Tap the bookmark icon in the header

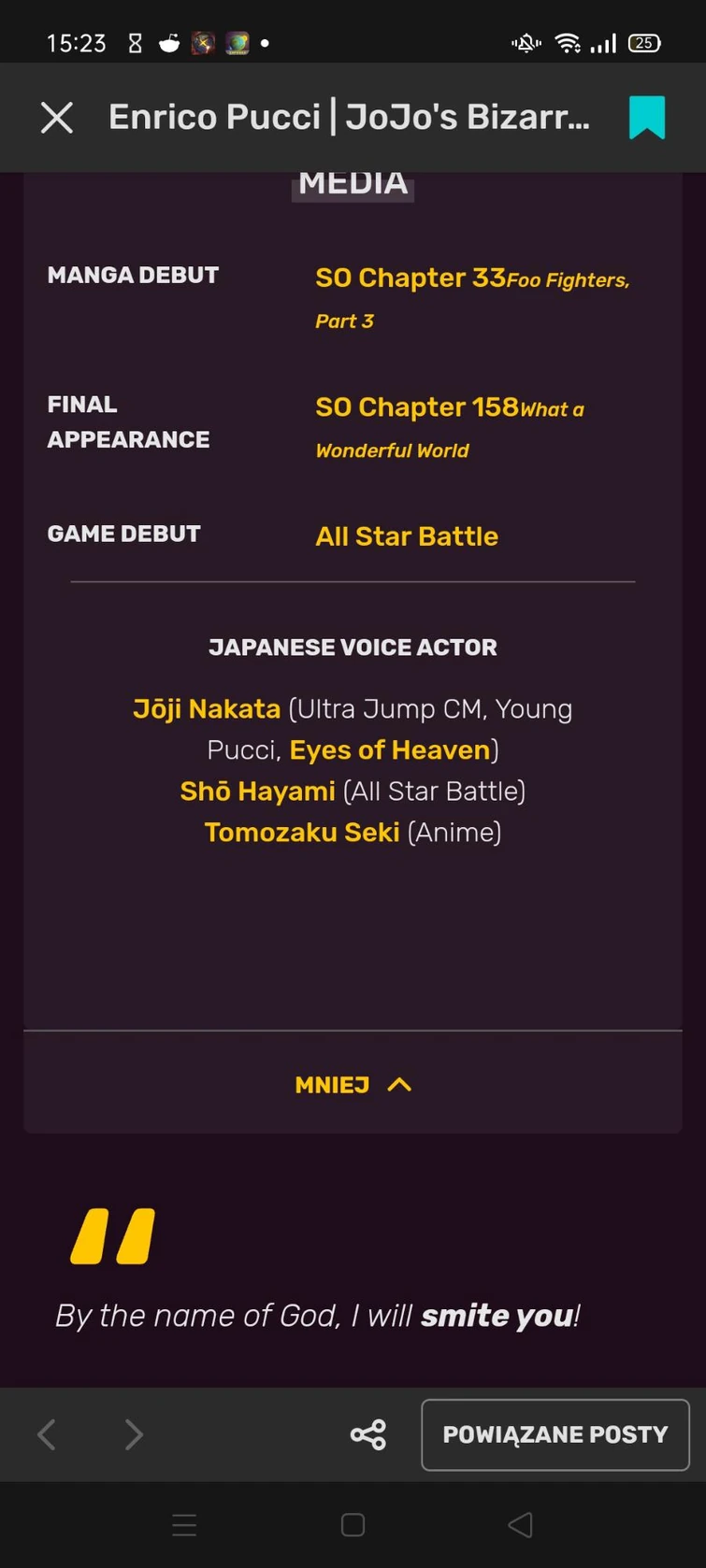(x=646, y=117)
